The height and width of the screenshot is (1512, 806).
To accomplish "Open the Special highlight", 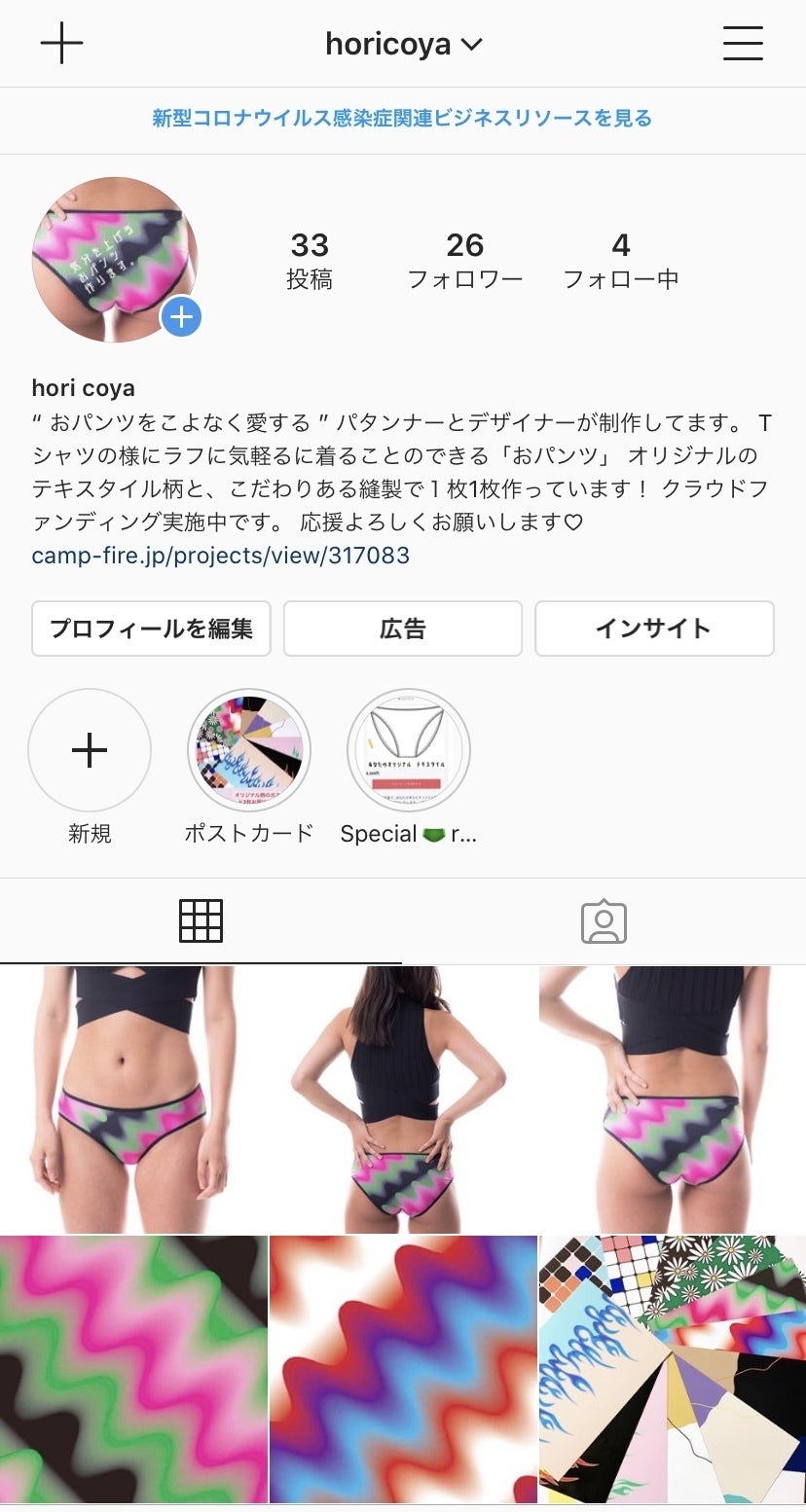I will point(409,751).
